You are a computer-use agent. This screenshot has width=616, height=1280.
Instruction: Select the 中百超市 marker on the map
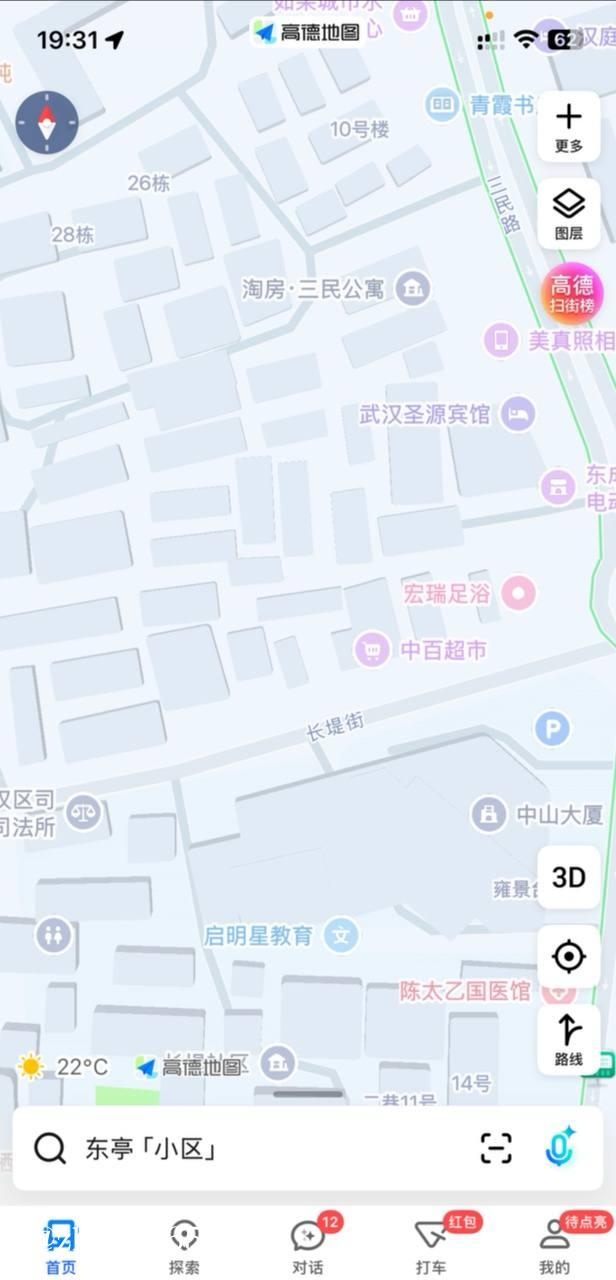(372, 650)
